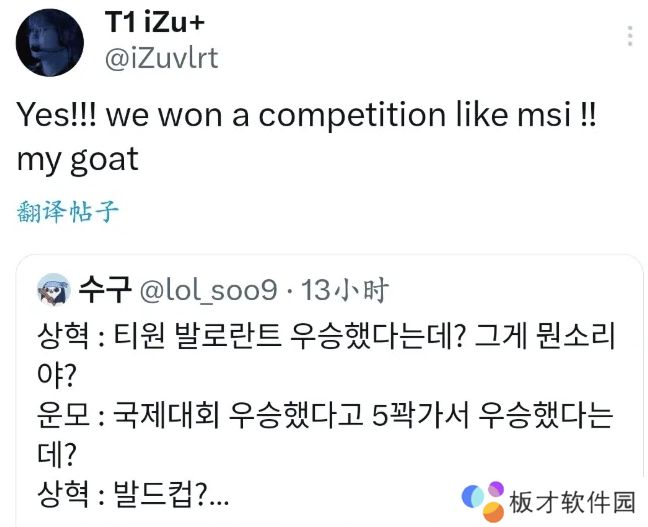Image resolution: width=648 pixels, height=527 pixels.
Task: Open T1 iZu+ profile avatar
Action: tap(49, 42)
